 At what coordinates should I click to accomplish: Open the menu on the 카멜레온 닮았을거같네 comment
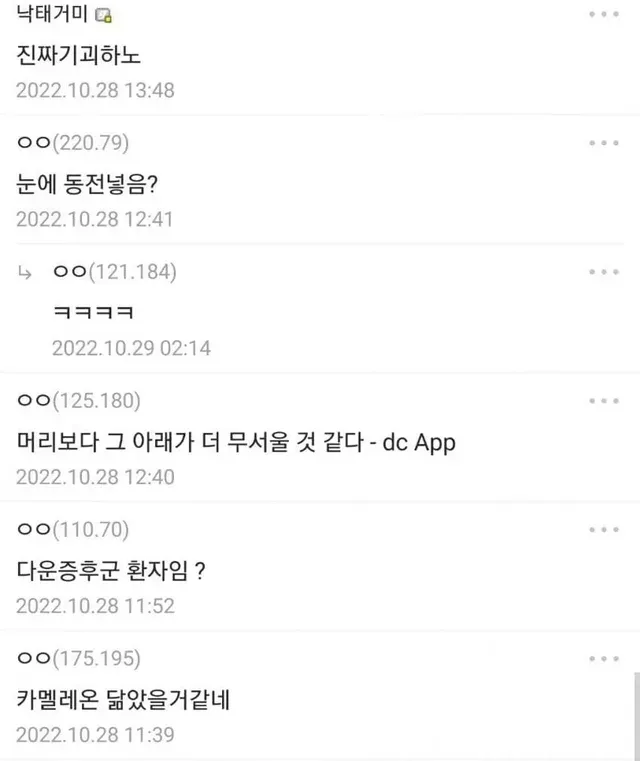[x=604, y=659]
